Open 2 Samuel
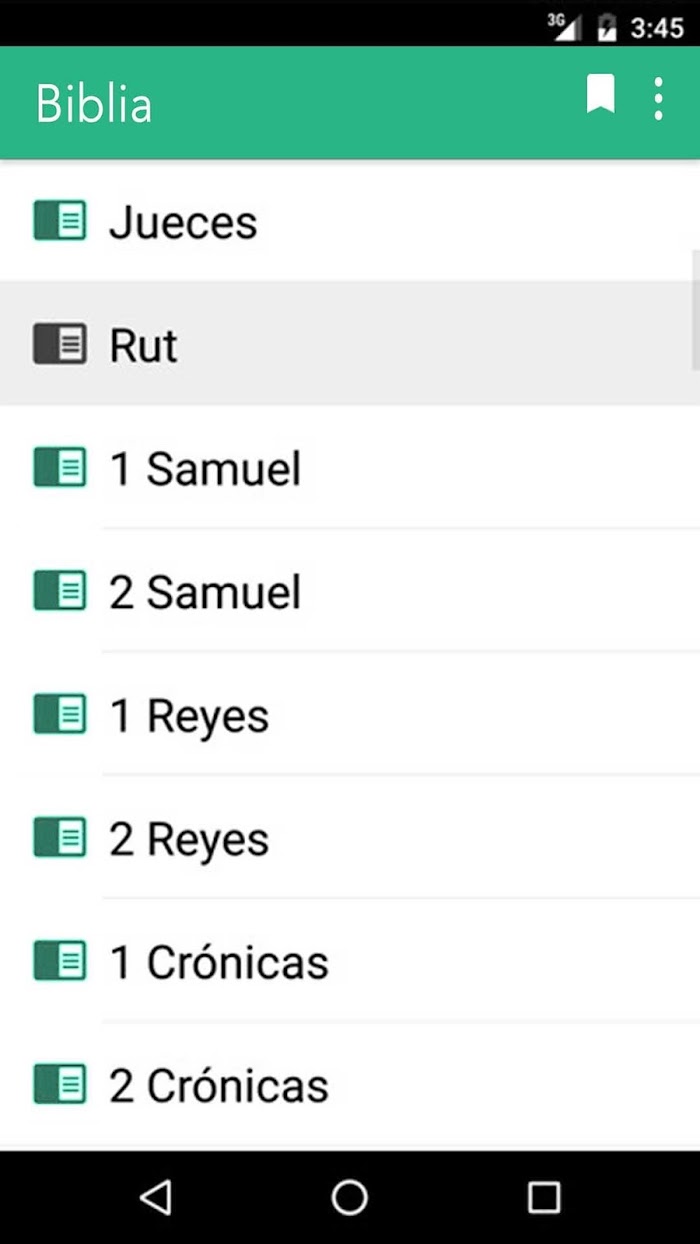This screenshot has width=700, height=1244. [350, 591]
